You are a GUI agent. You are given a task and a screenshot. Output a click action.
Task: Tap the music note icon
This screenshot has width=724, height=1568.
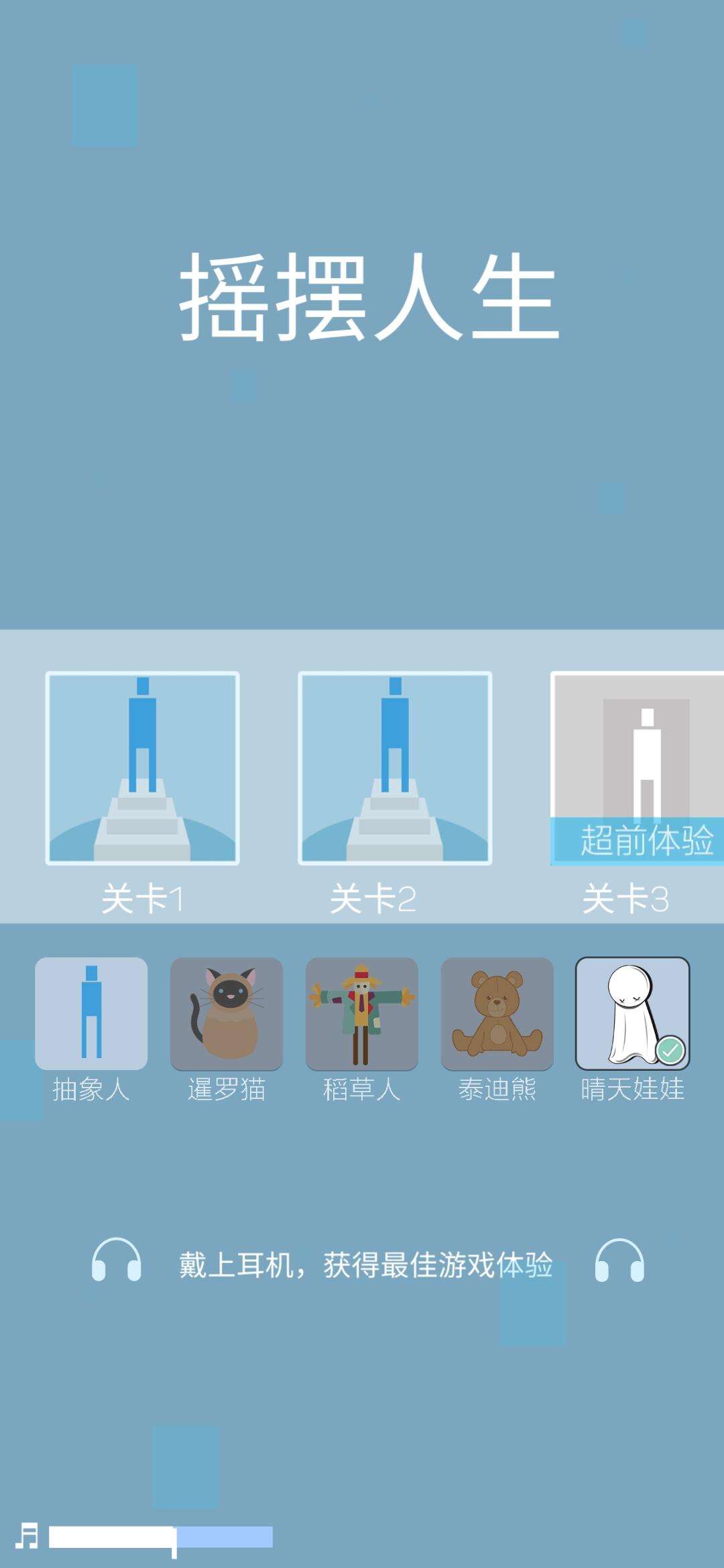tap(27, 1536)
